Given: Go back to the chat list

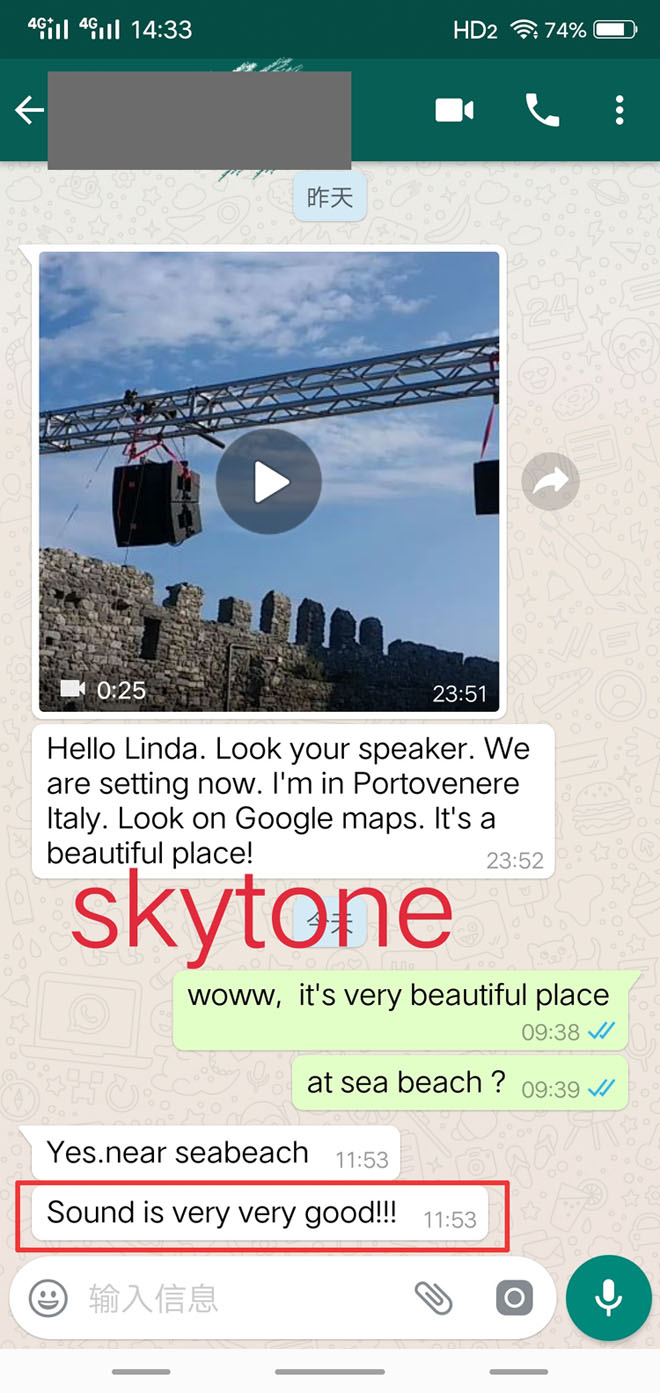Looking at the screenshot, I should tap(29, 110).
